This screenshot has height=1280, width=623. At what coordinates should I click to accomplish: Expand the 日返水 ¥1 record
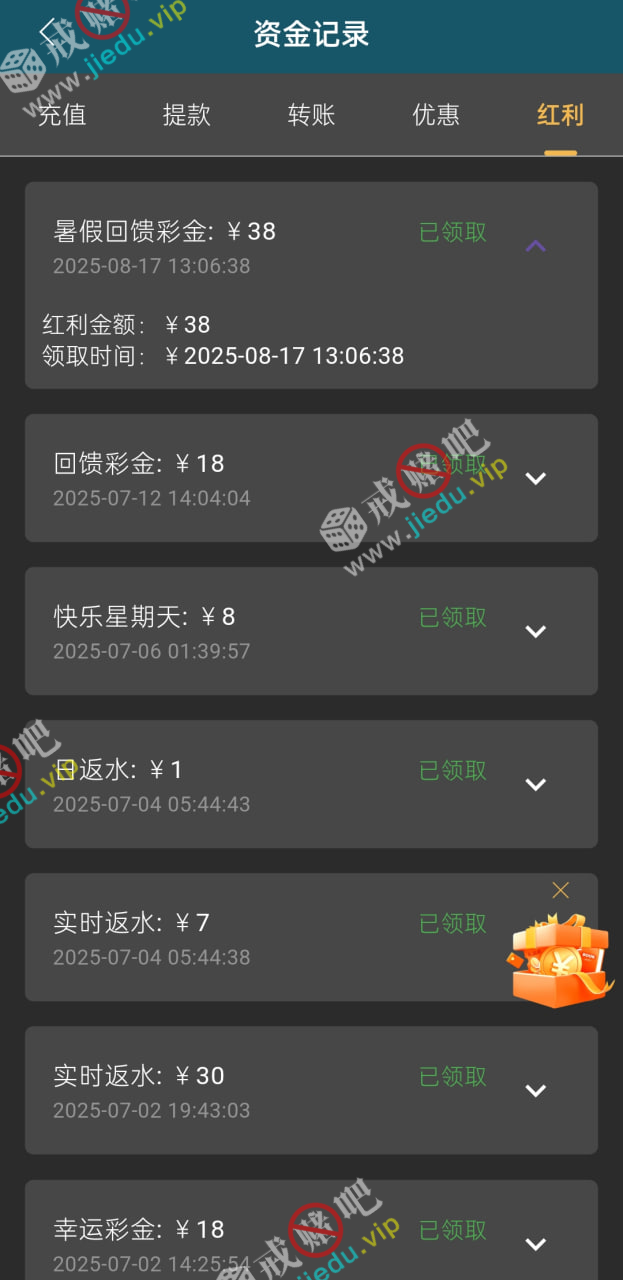[536, 784]
